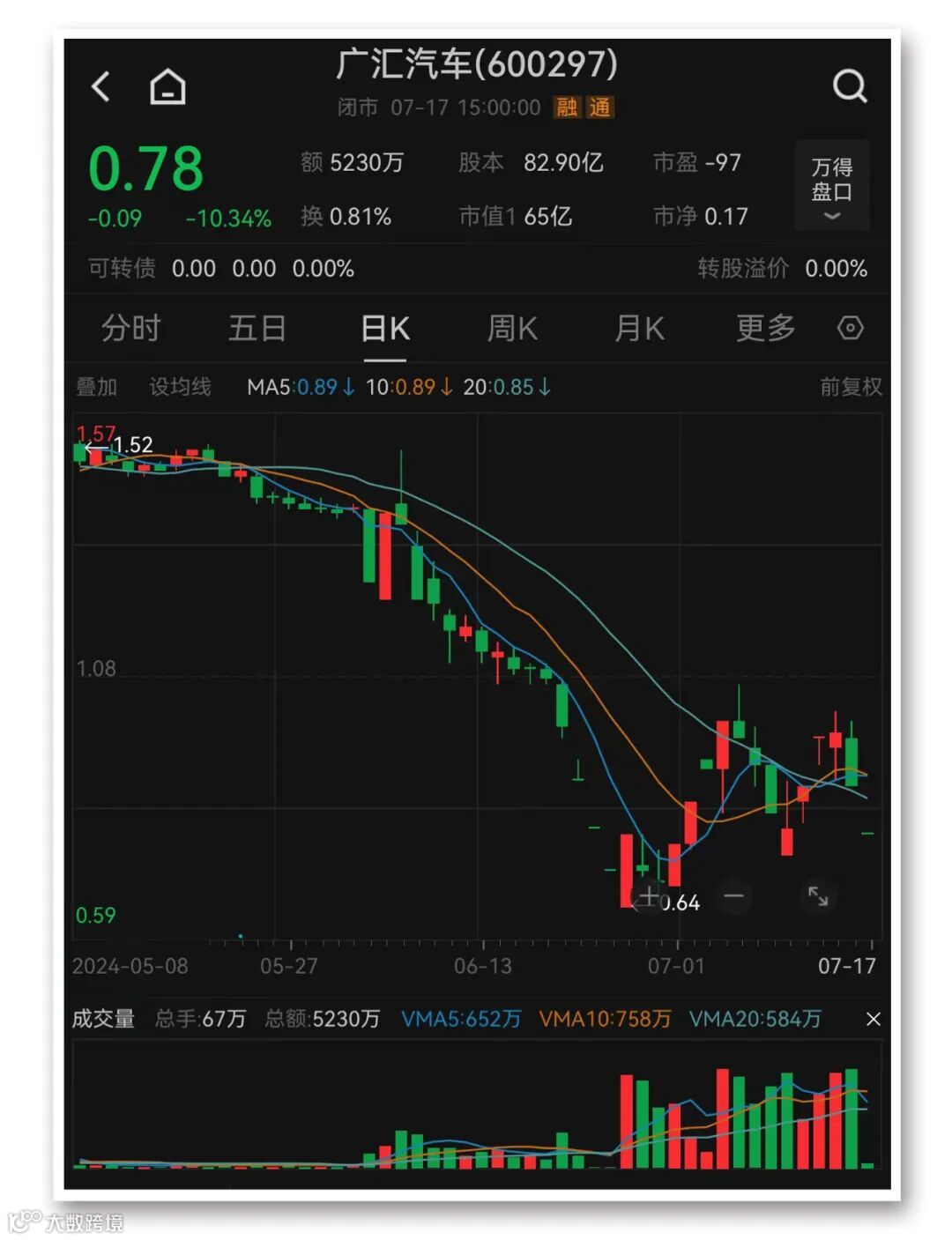Screen dimensions: 952x1240
Task: Zoom out the K-line chart
Action: 733,896
